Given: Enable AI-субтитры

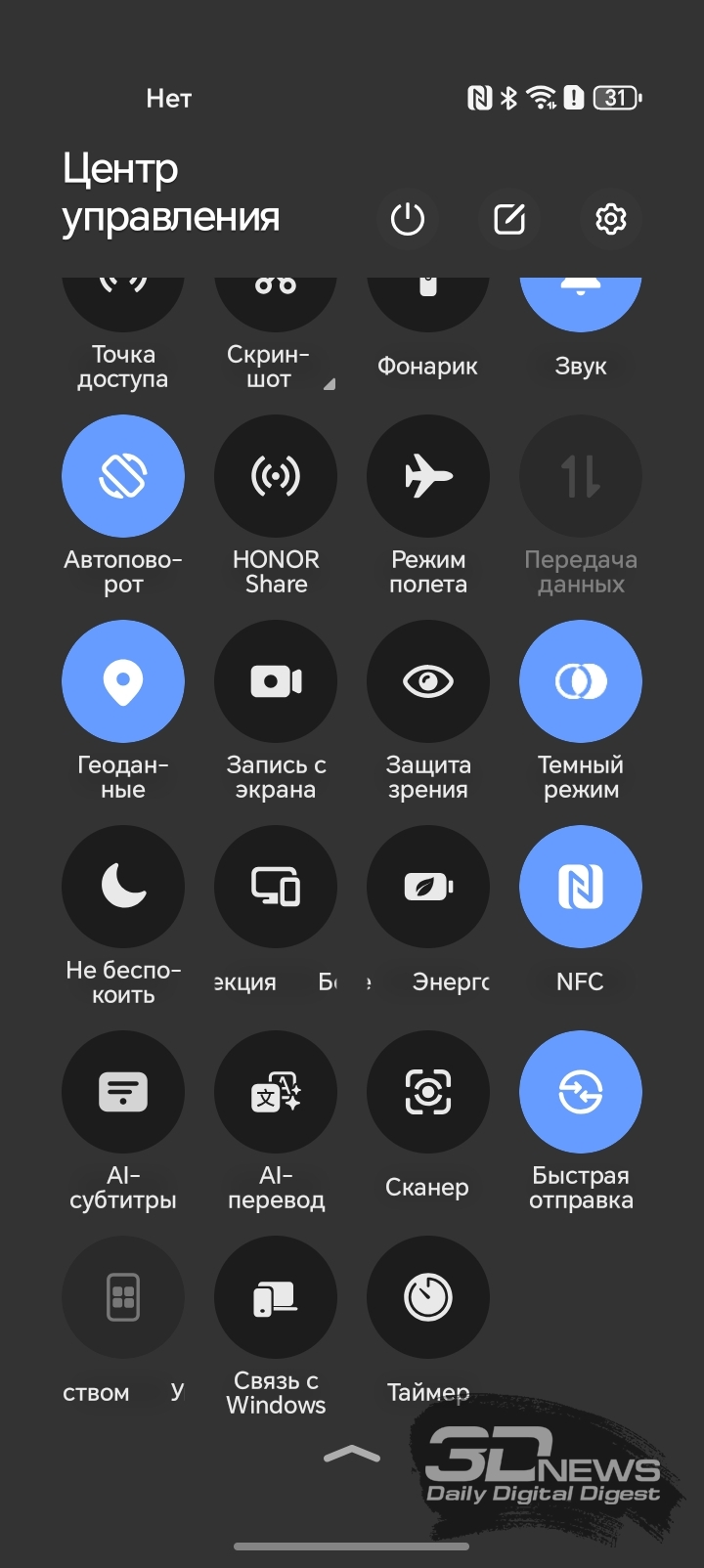Looking at the screenshot, I should 123,1092.
